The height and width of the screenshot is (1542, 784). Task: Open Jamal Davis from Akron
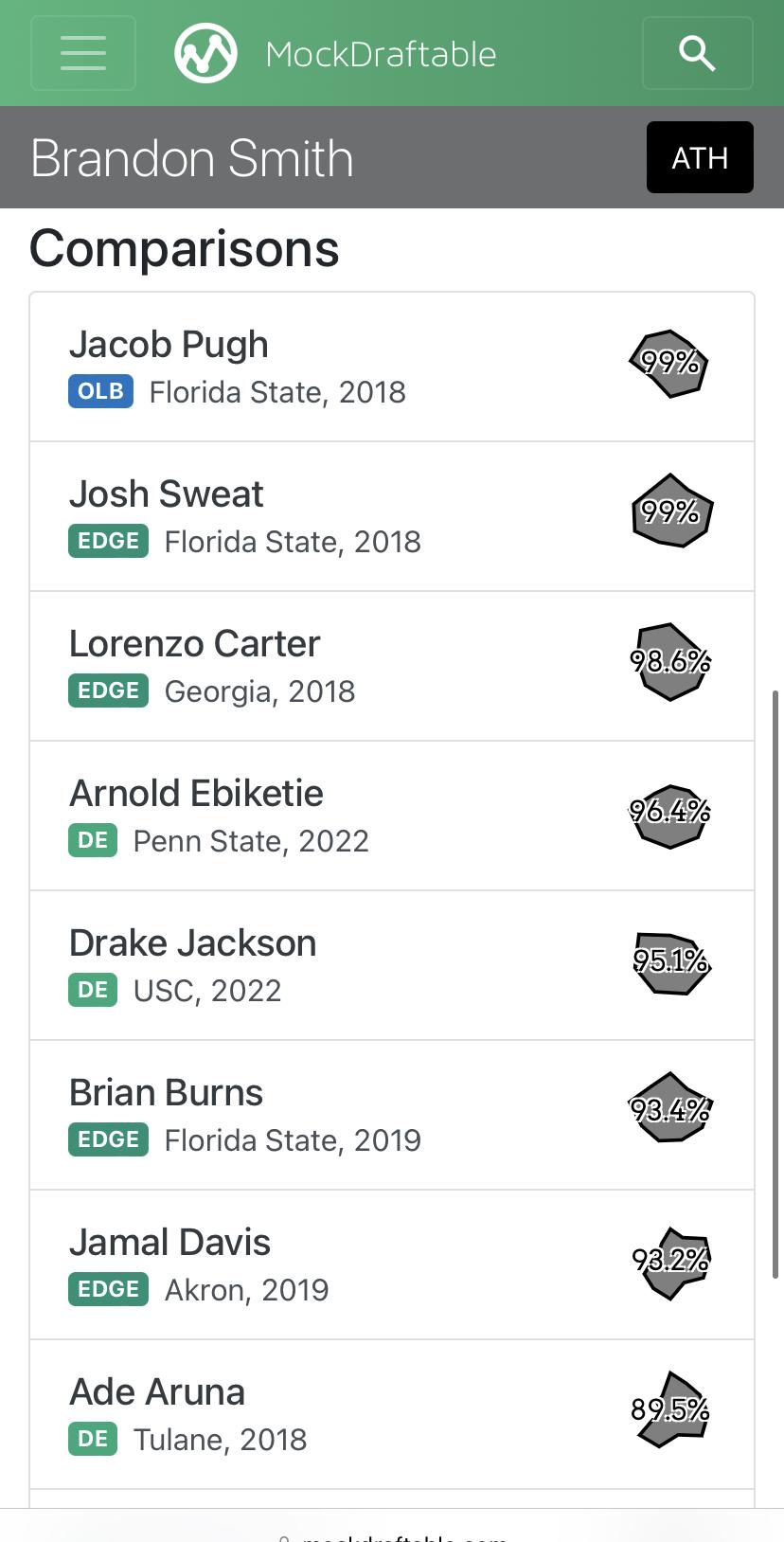click(x=392, y=1264)
